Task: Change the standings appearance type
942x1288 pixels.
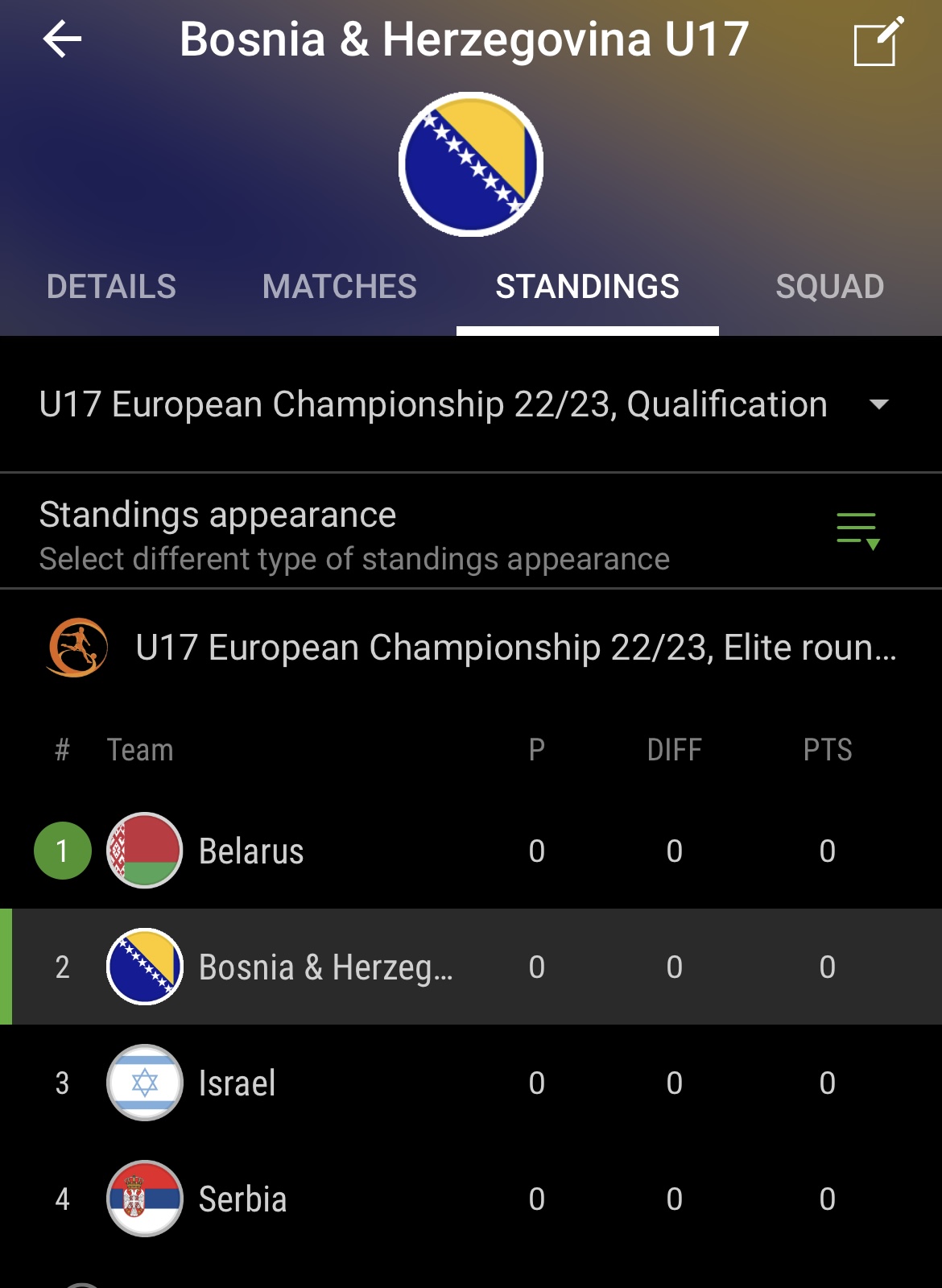Action: 857,532
